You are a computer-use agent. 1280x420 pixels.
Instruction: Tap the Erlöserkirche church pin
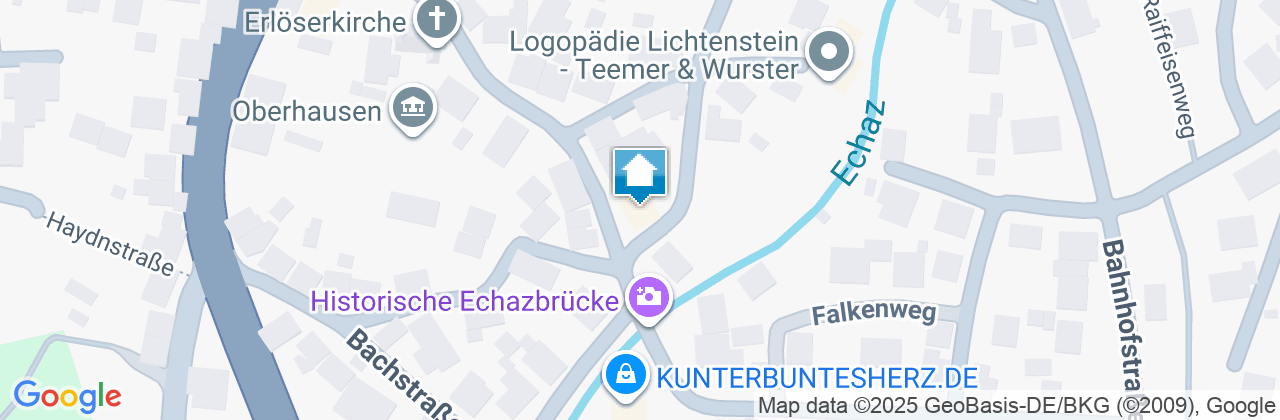(435, 20)
